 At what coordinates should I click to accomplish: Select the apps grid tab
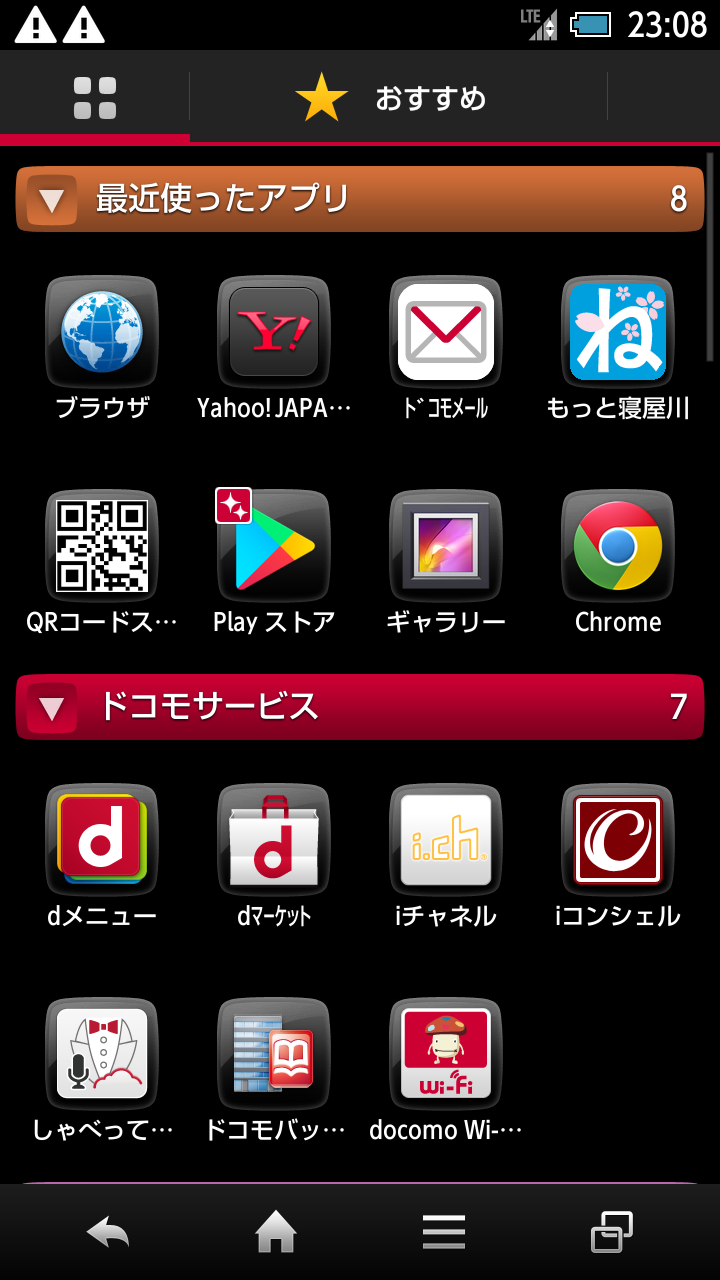point(95,98)
